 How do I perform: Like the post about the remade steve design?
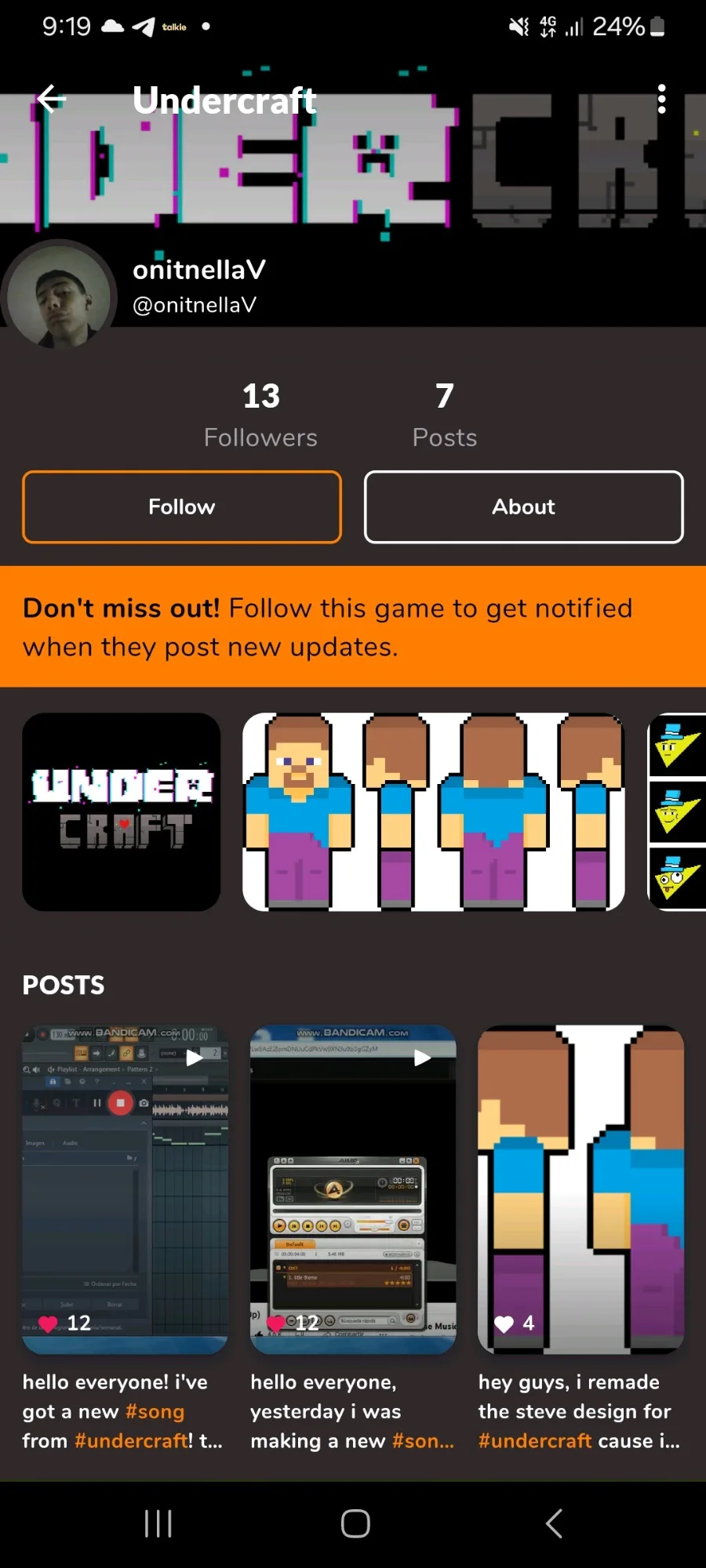click(x=504, y=1324)
